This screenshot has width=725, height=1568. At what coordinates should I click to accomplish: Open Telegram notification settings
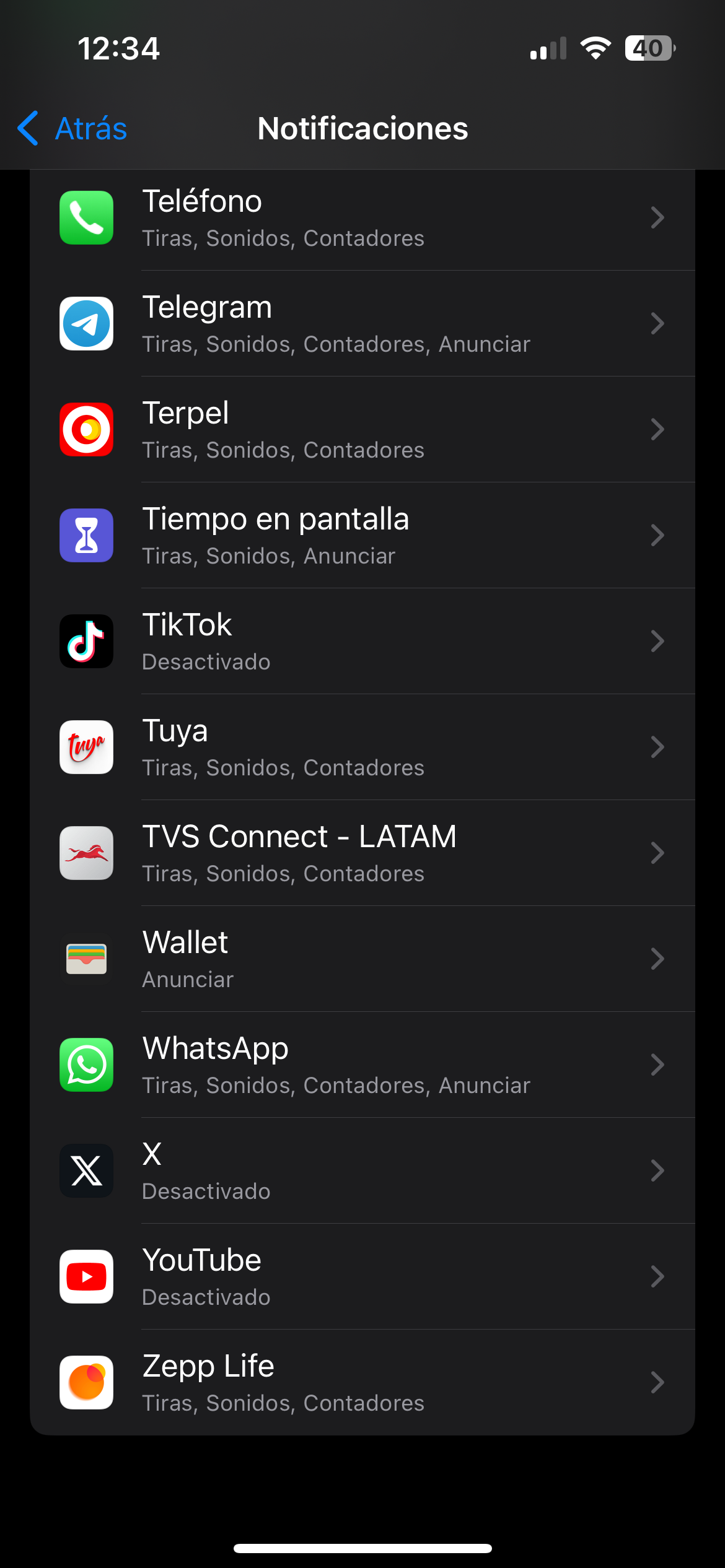coord(362,324)
